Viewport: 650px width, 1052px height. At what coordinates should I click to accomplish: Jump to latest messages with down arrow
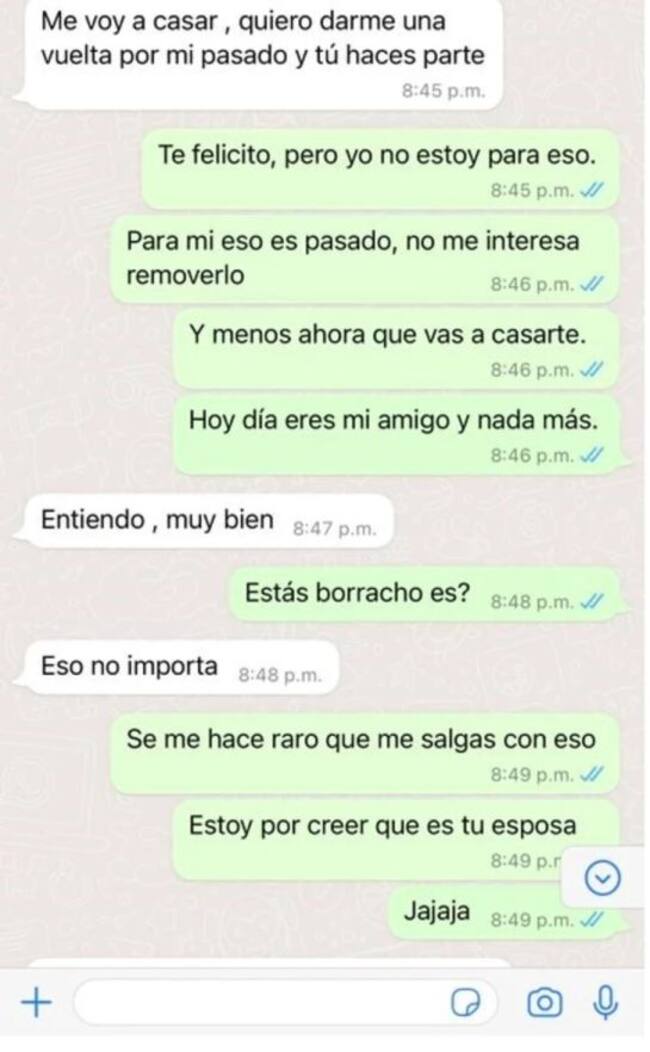pos(604,878)
